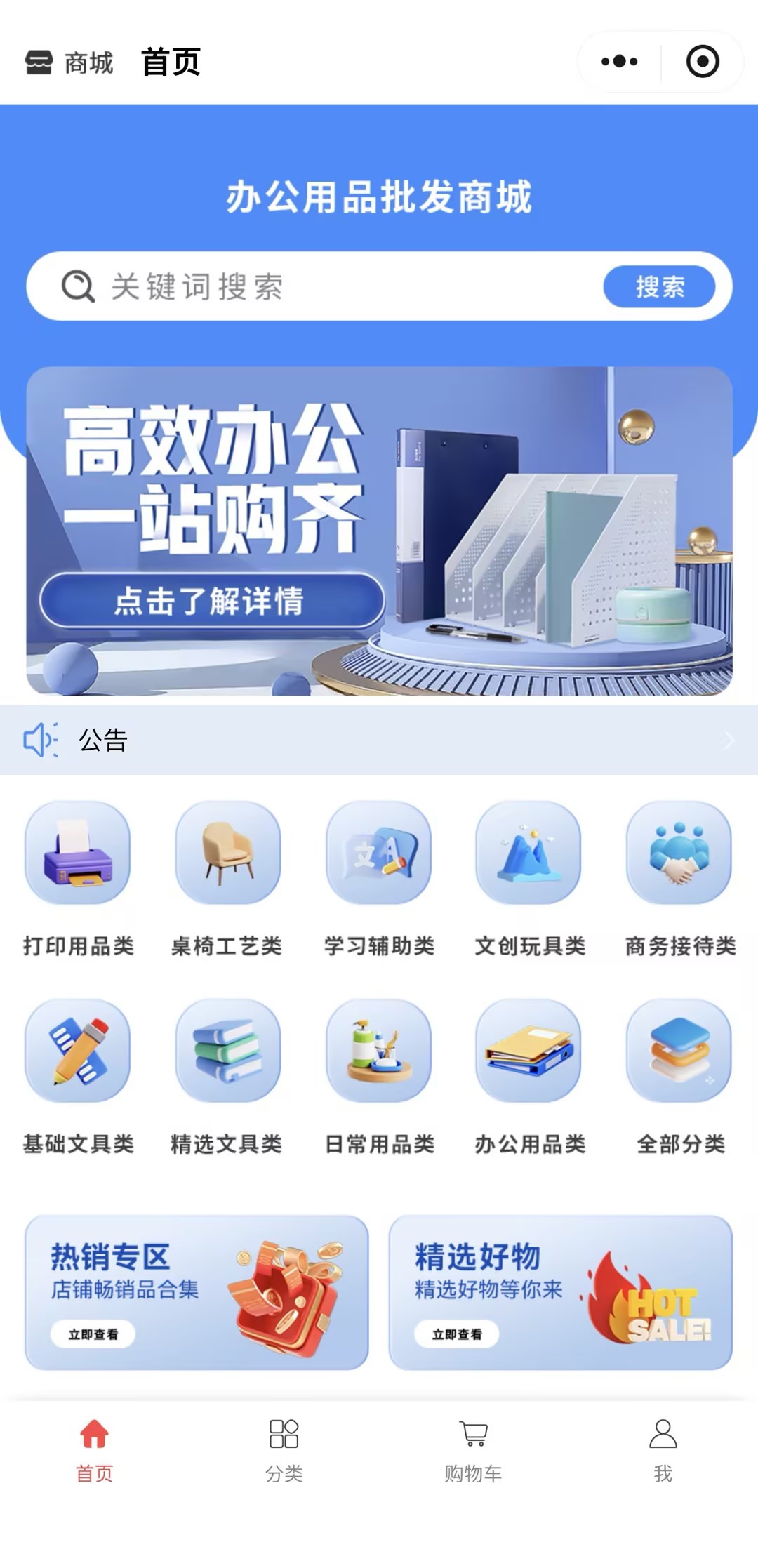Tap the blue 搜索 button

(x=658, y=286)
